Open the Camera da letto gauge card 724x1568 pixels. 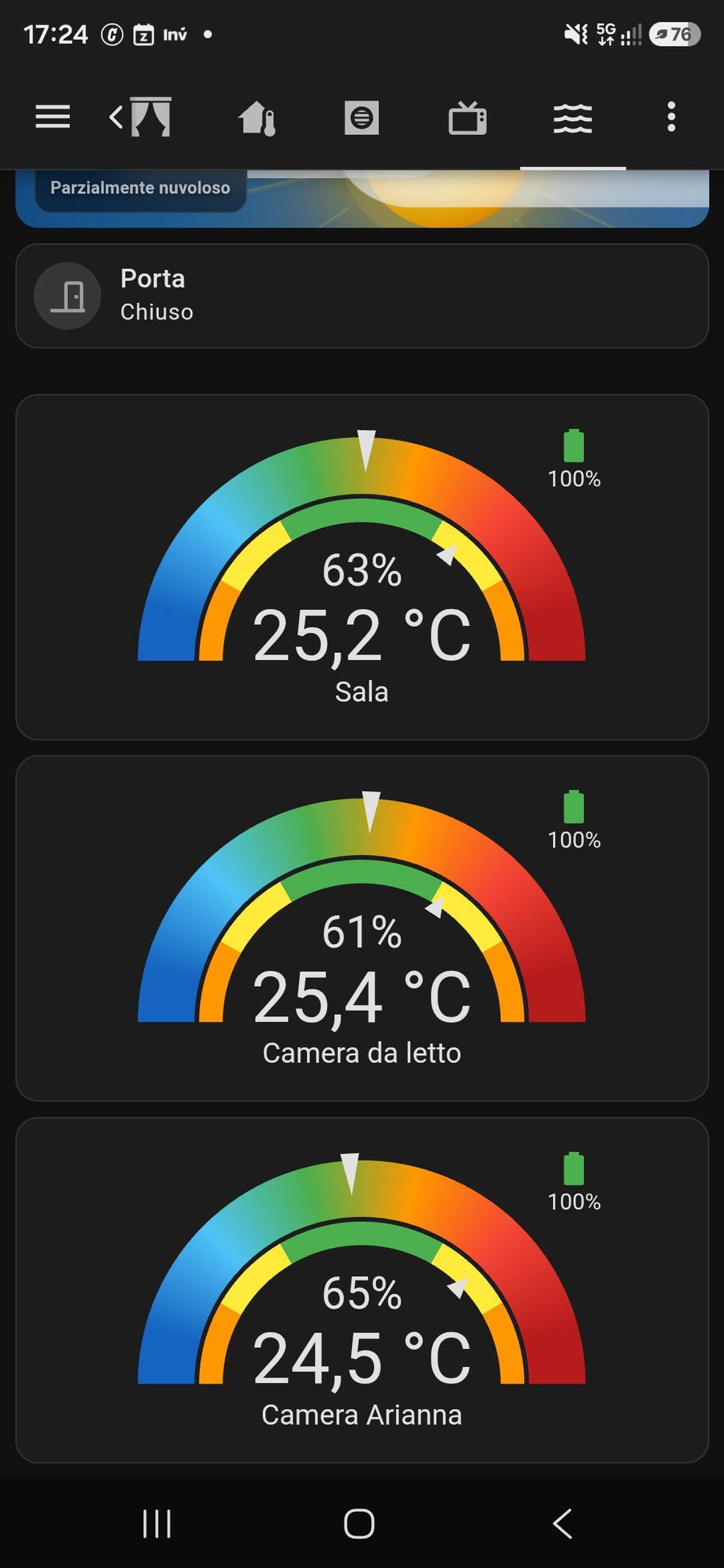(362, 928)
